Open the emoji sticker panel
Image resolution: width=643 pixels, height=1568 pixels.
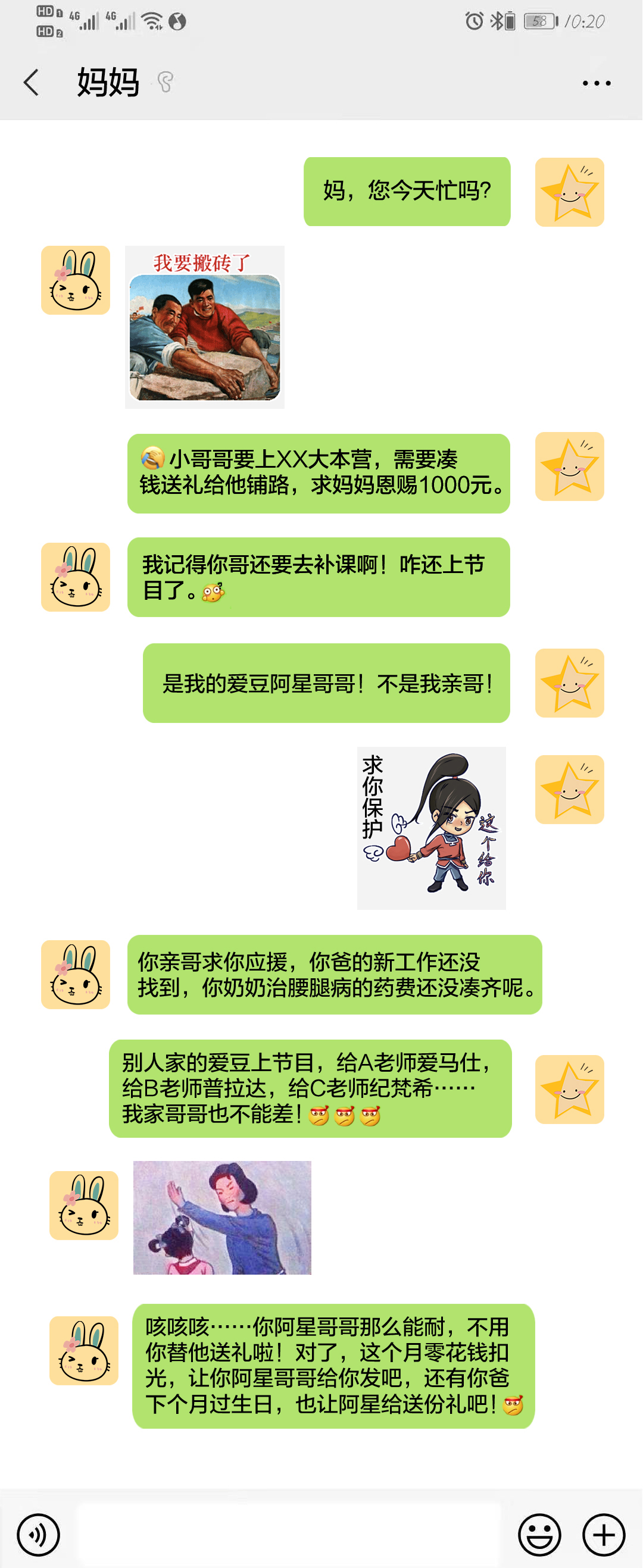[x=539, y=1535]
